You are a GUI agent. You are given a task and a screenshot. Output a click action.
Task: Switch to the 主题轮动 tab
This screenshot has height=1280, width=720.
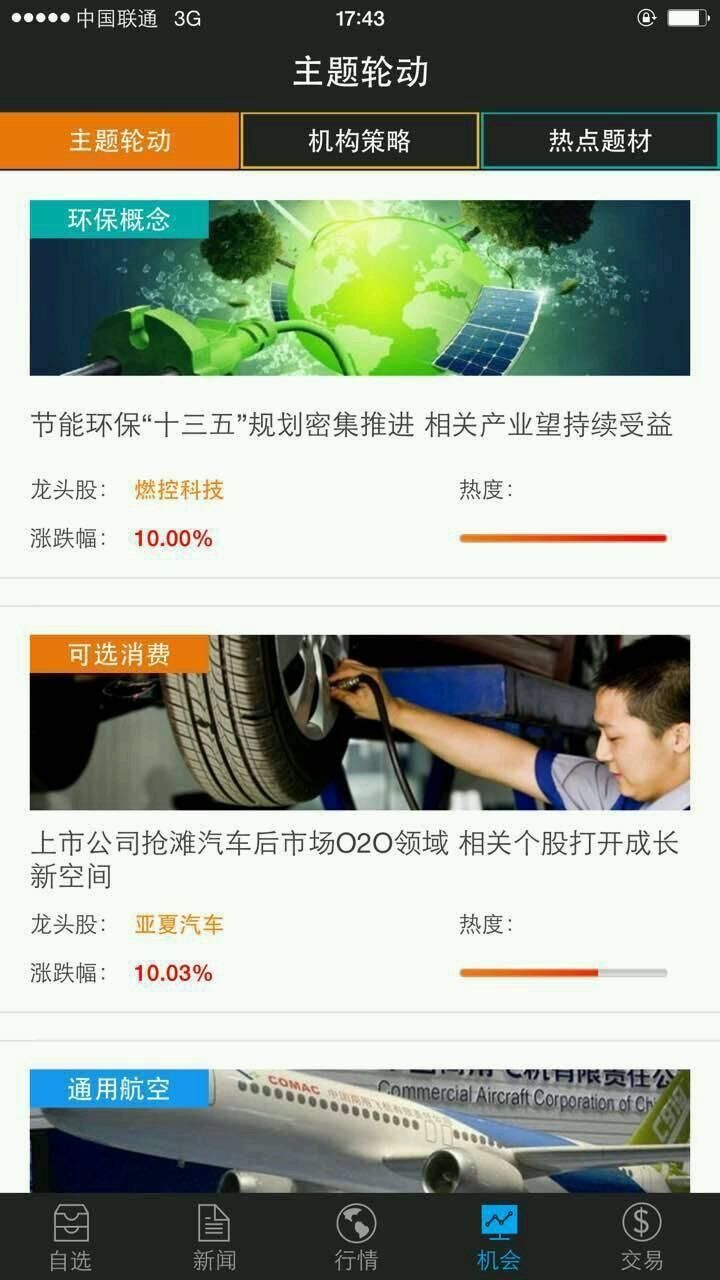pyautogui.click(x=119, y=141)
